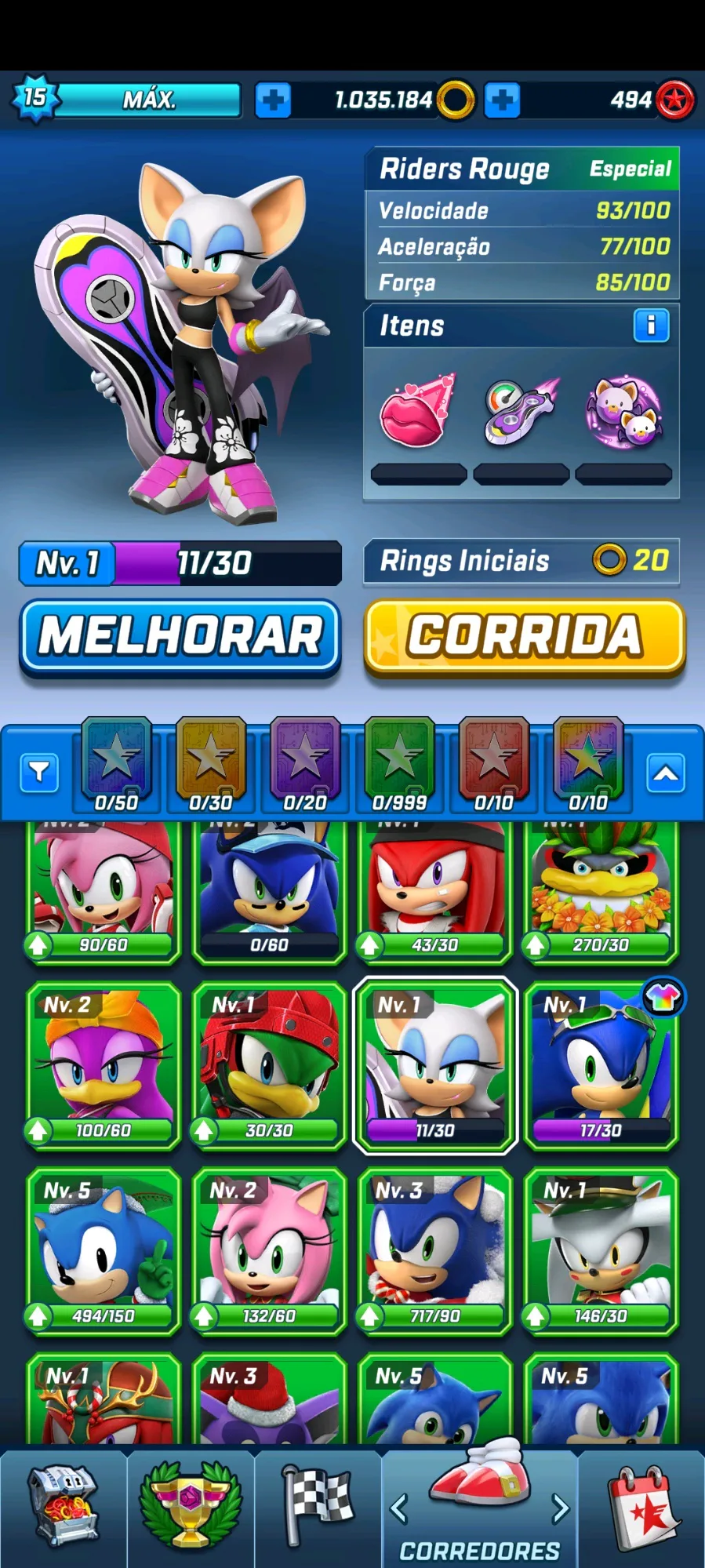705x1568 pixels.
Task: Open the checkered flag race tab
Action: (x=318, y=1506)
